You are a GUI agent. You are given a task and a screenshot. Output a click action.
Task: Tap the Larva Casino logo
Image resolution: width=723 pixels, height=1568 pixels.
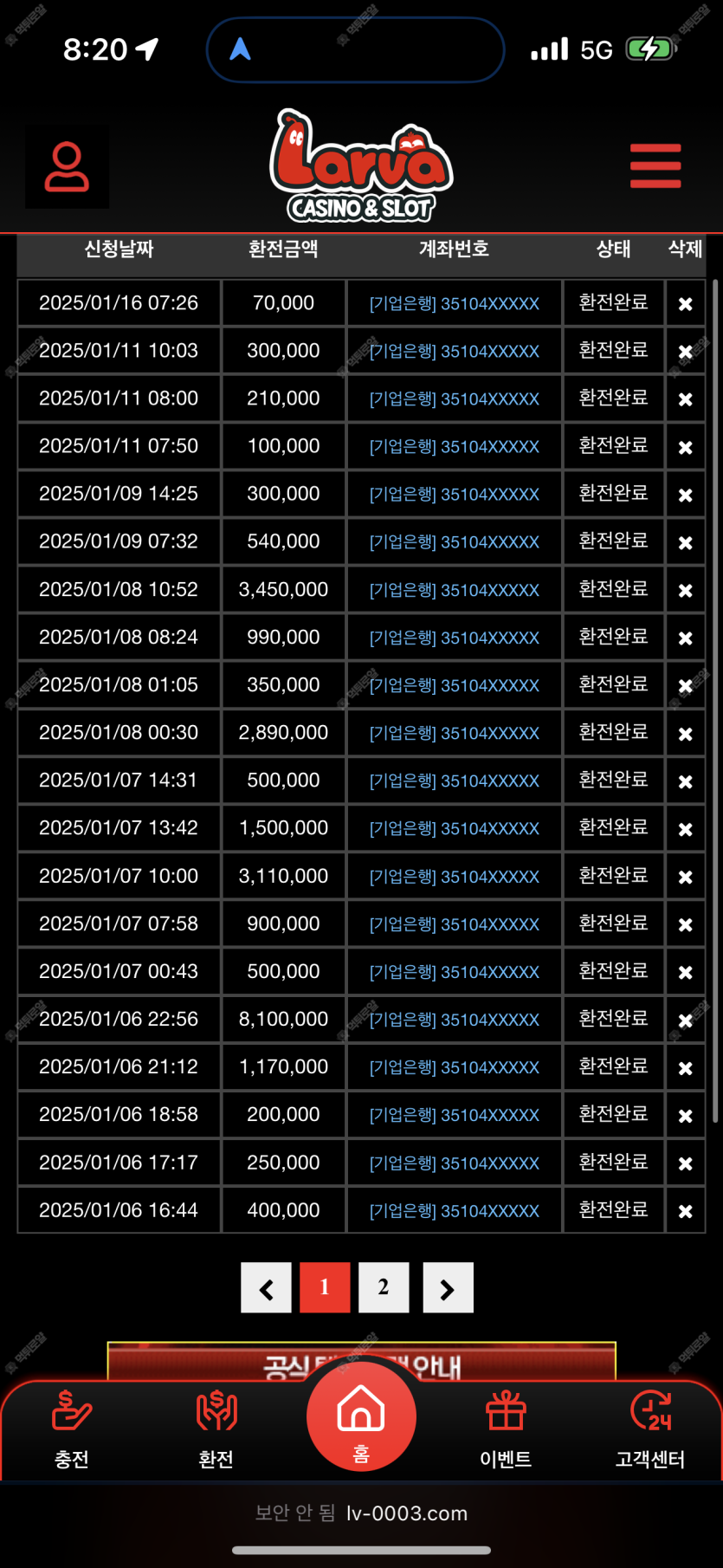(361, 166)
